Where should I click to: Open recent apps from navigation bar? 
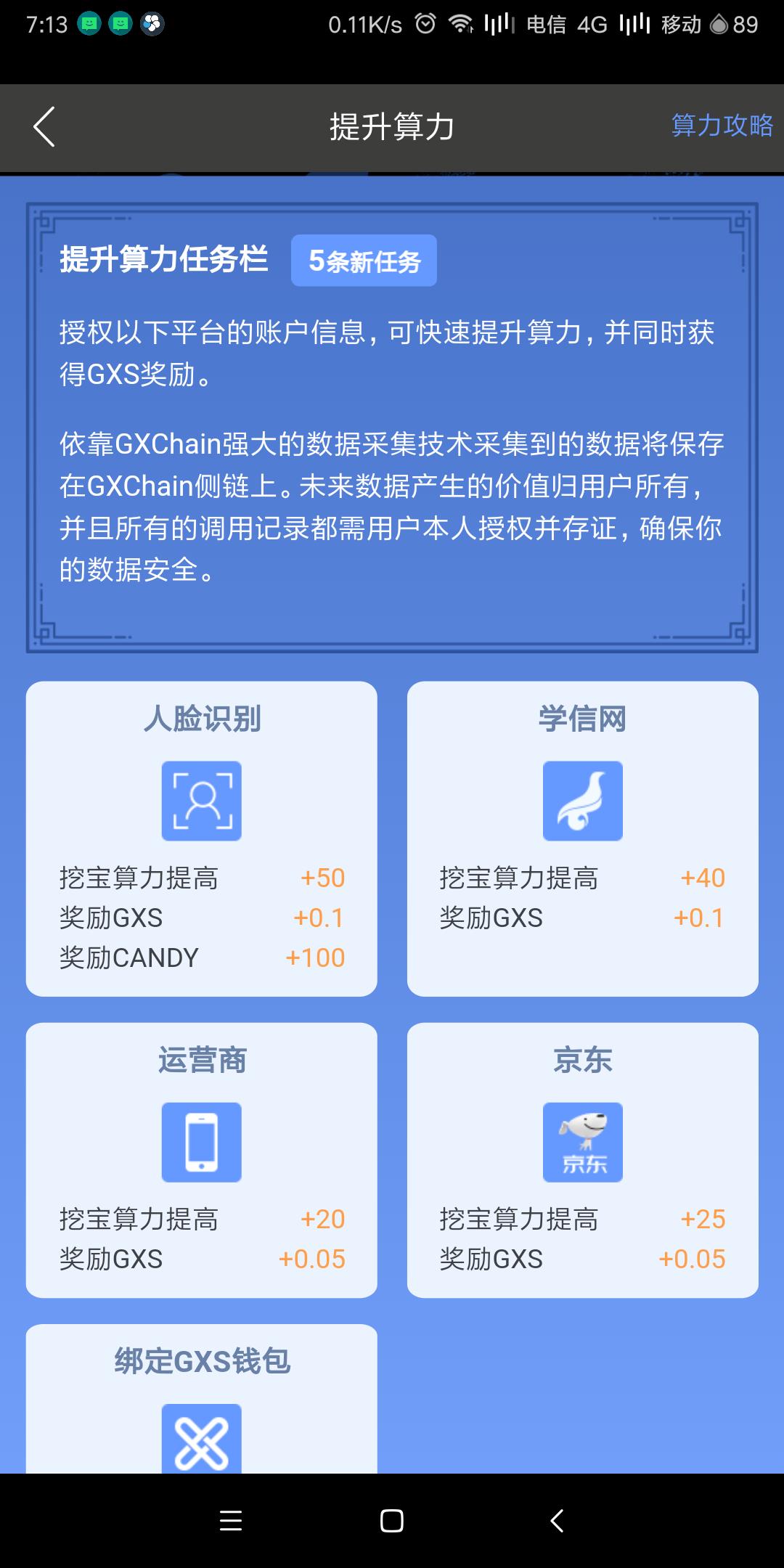[x=231, y=1520]
